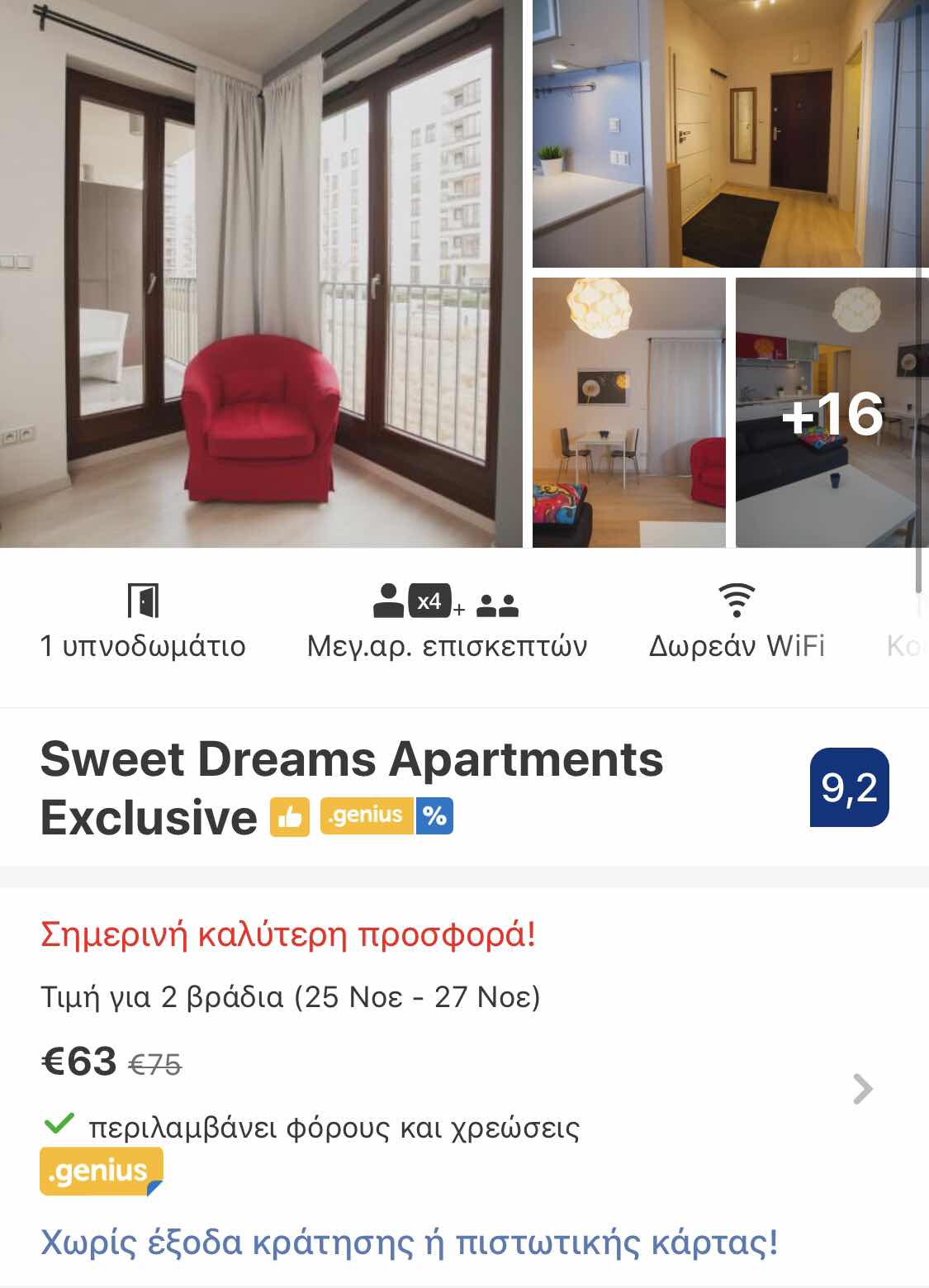The image size is (929, 1288).
Task: Open the +16 more photos tile
Action: (x=831, y=412)
